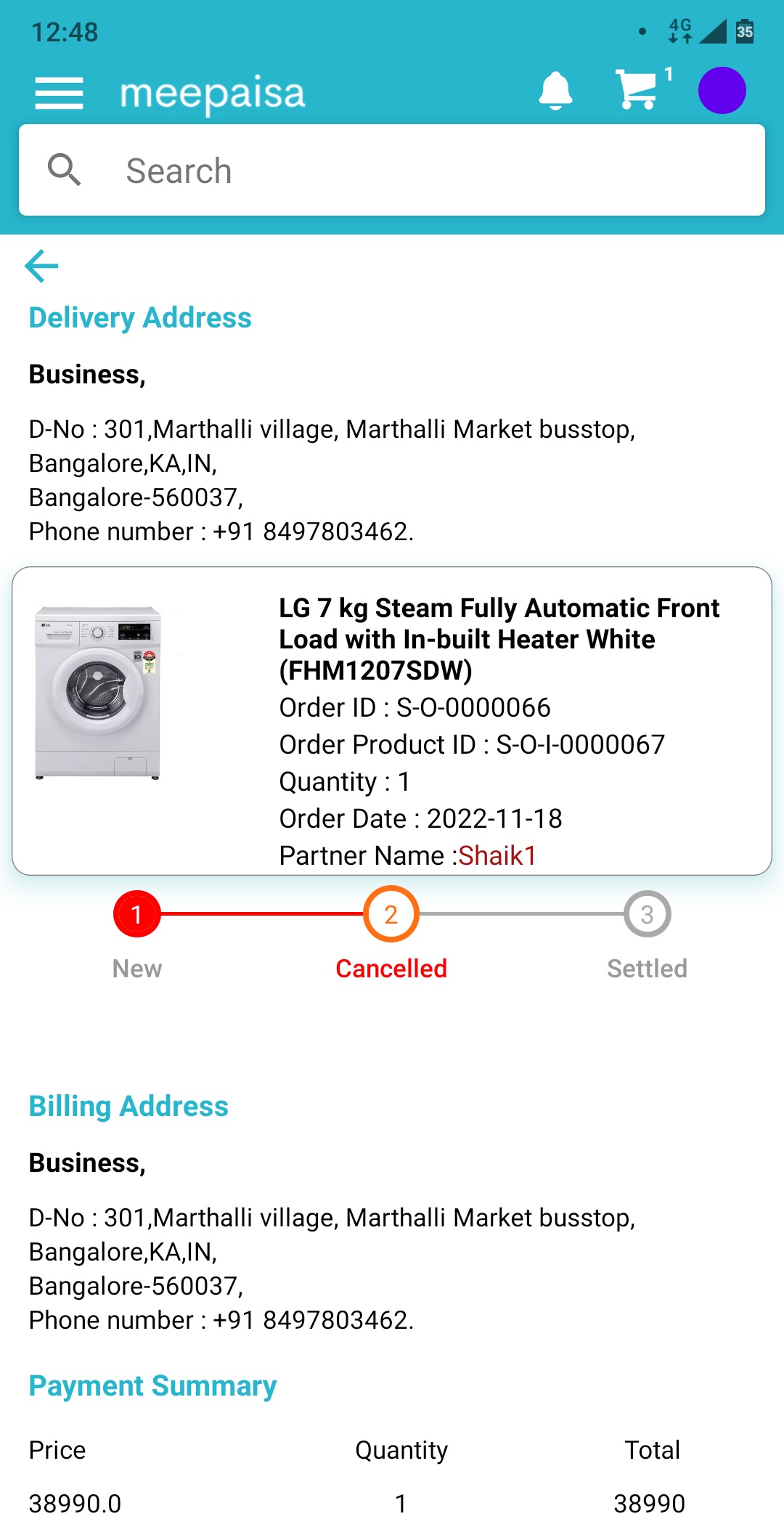
Task: Open partner name Shaik1
Action: coord(497,855)
